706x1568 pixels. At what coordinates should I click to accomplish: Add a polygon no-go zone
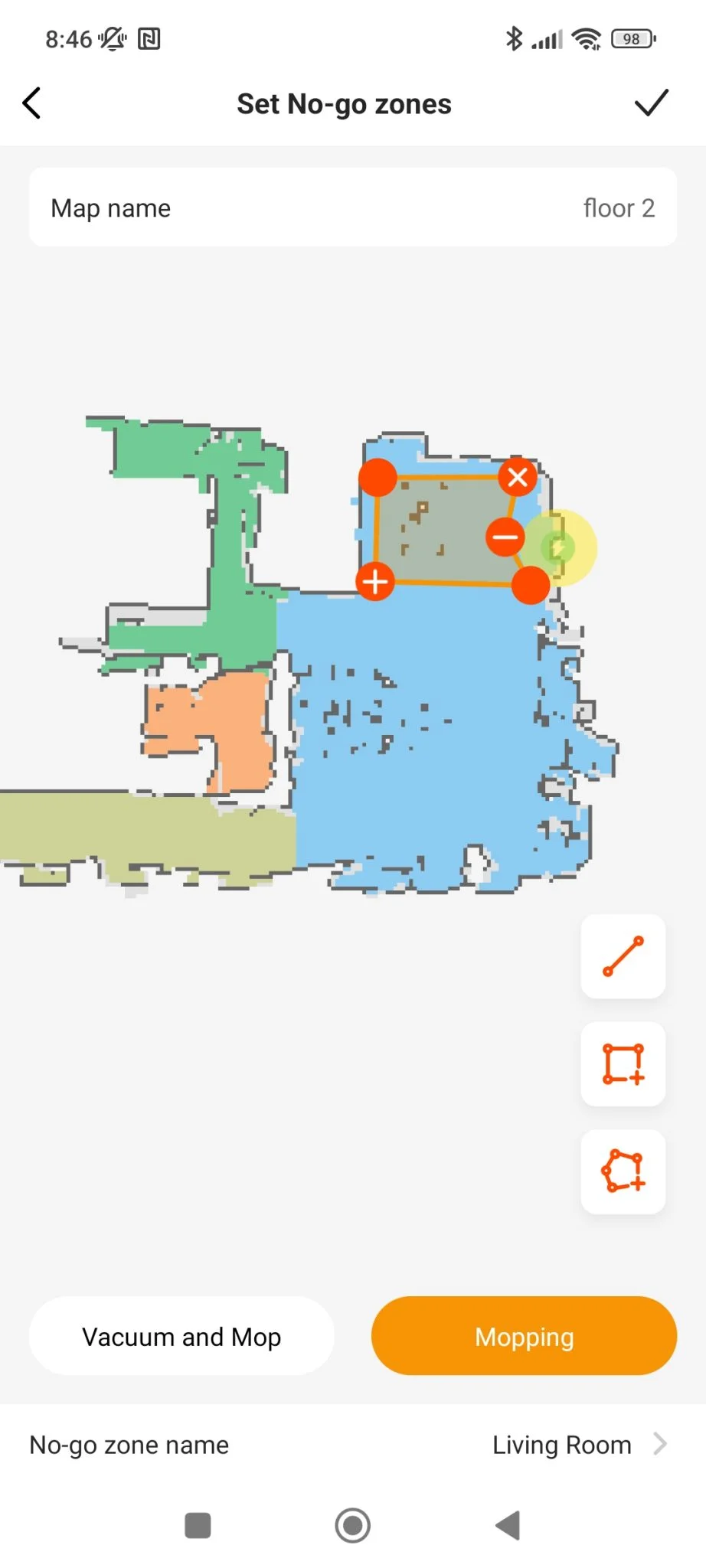point(623,1171)
